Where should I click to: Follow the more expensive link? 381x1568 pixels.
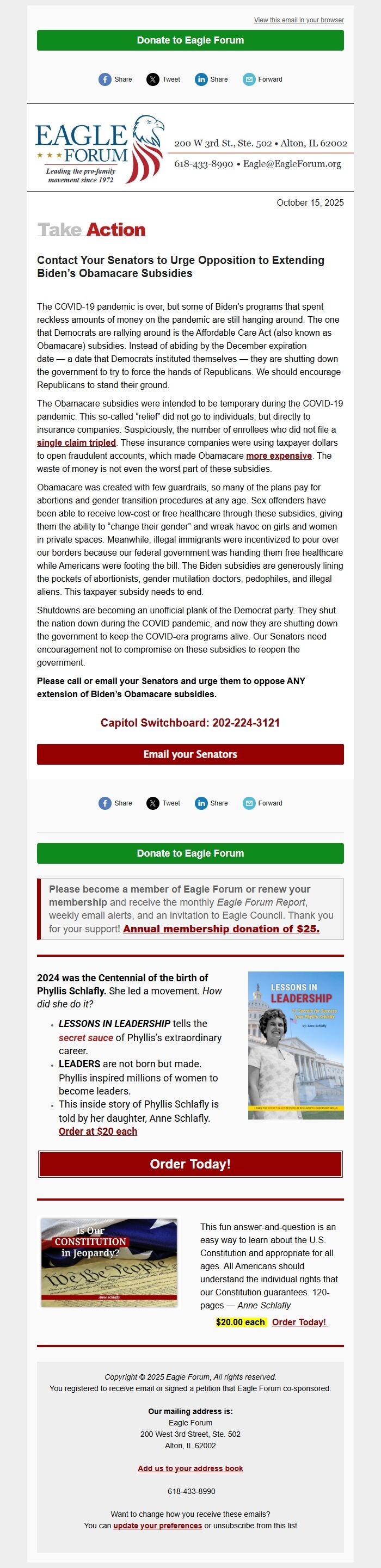(x=279, y=456)
